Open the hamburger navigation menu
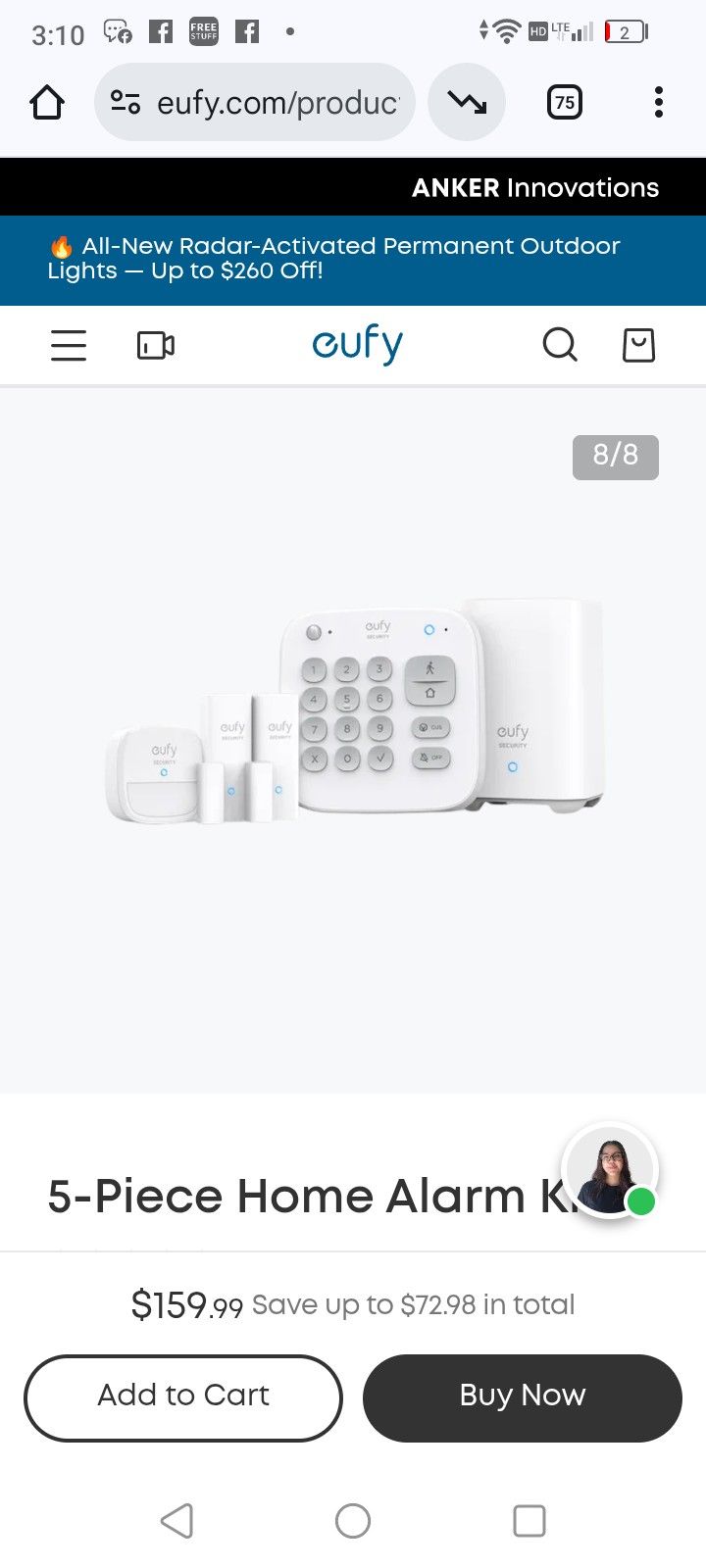The height and width of the screenshot is (1568, 706). 68,345
